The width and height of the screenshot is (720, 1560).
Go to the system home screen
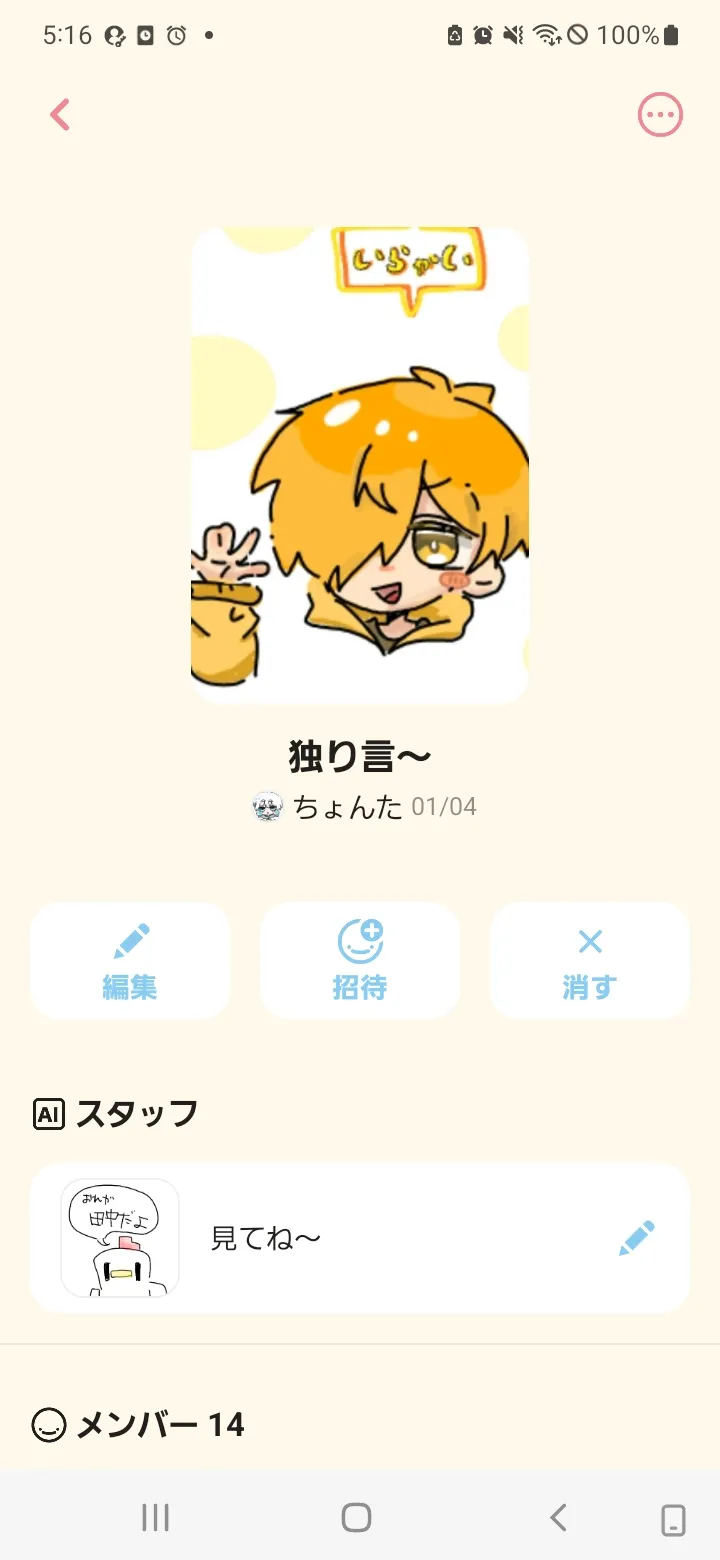pyautogui.click(x=357, y=1517)
